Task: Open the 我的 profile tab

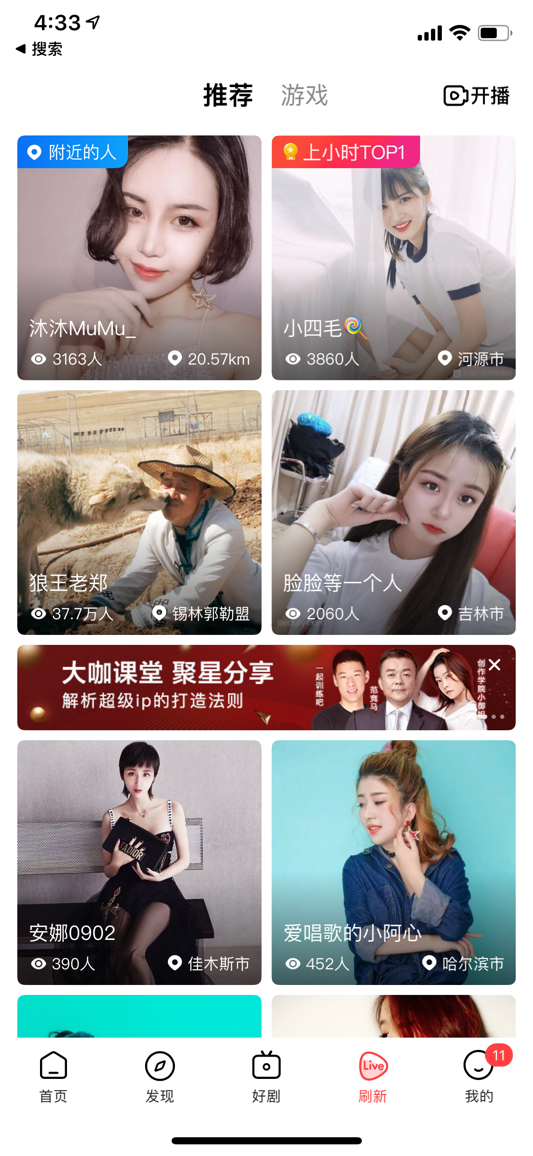Action: 479,1077
